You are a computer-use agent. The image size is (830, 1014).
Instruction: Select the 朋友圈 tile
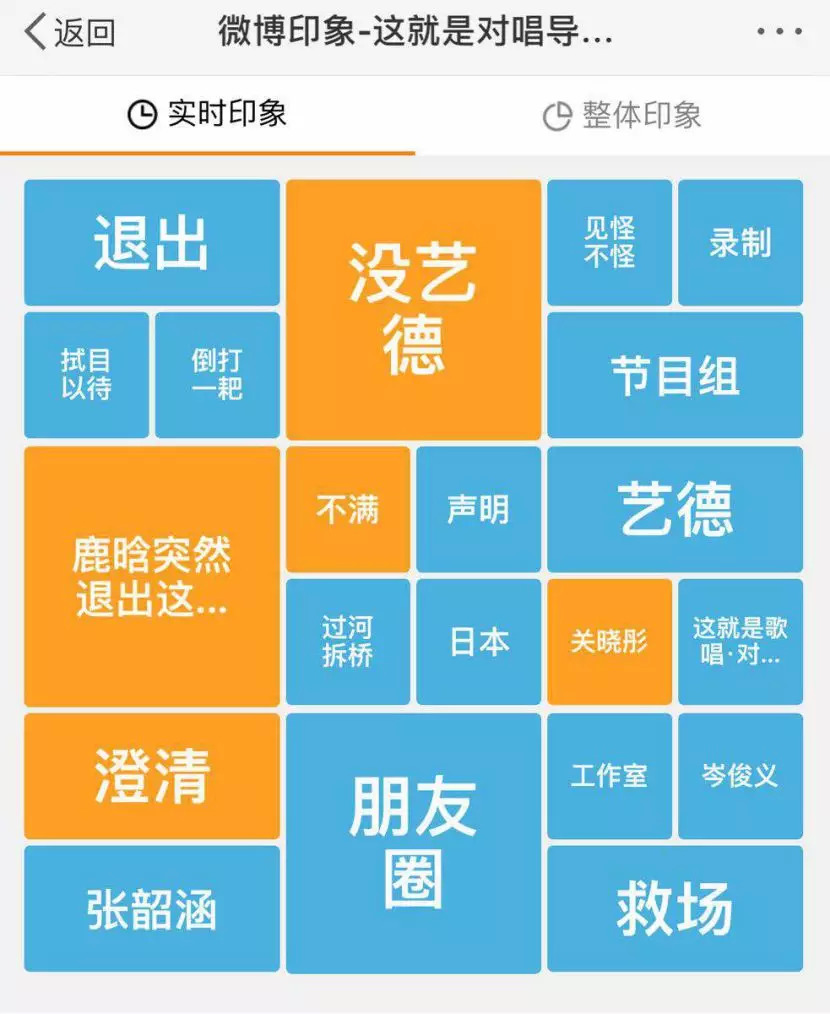(413, 842)
